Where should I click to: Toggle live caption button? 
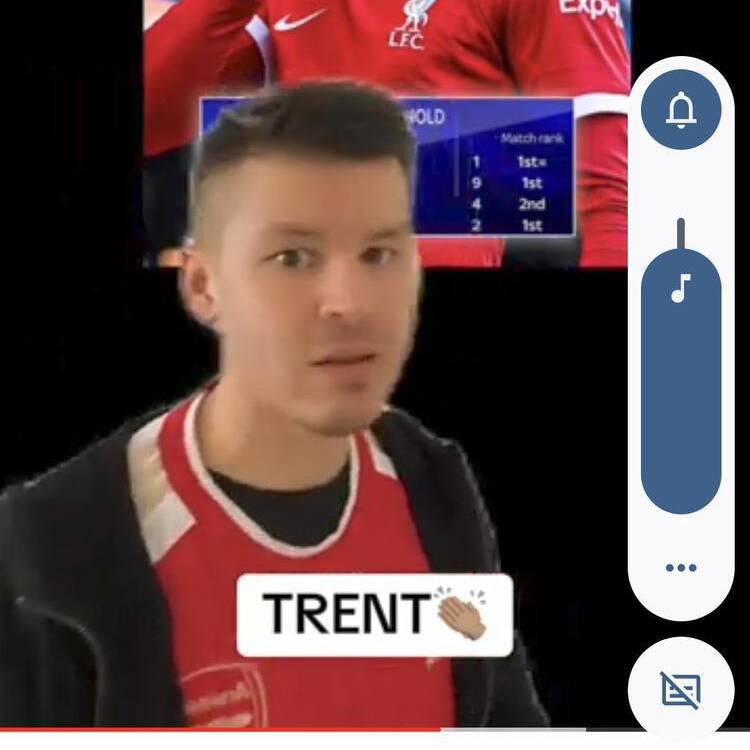click(681, 689)
